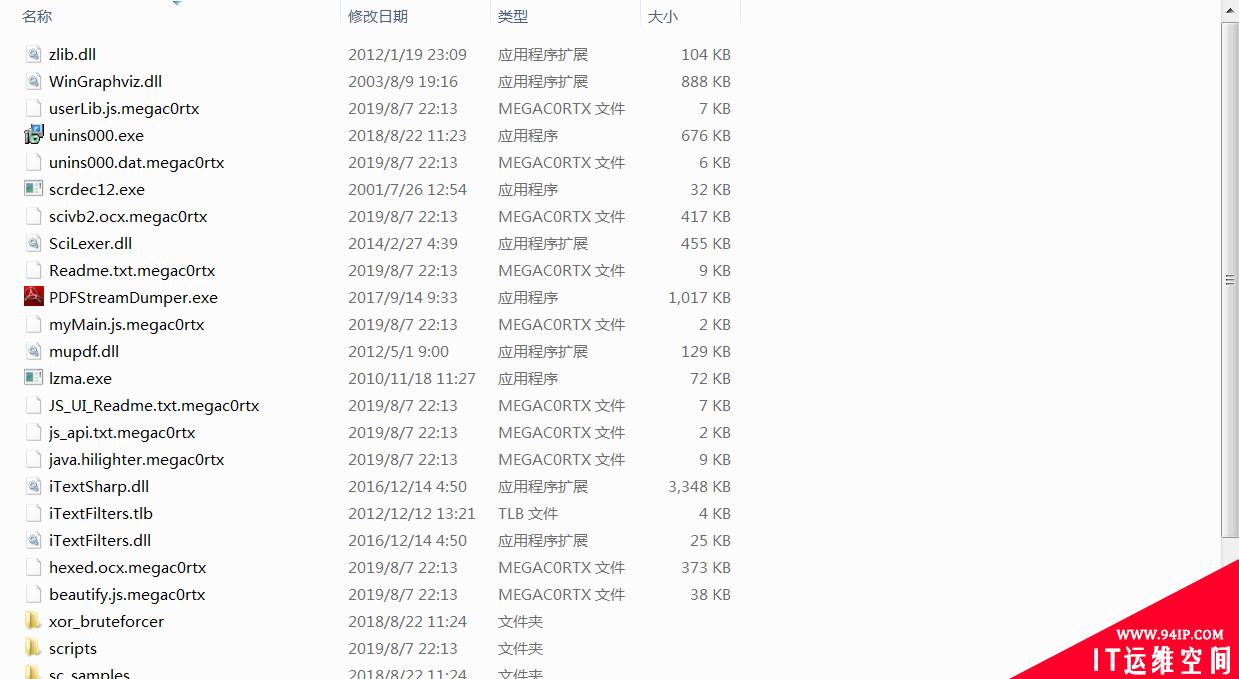Select userLib.js.megac0rtx file
This screenshot has width=1239, height=679.
[124, 109]
